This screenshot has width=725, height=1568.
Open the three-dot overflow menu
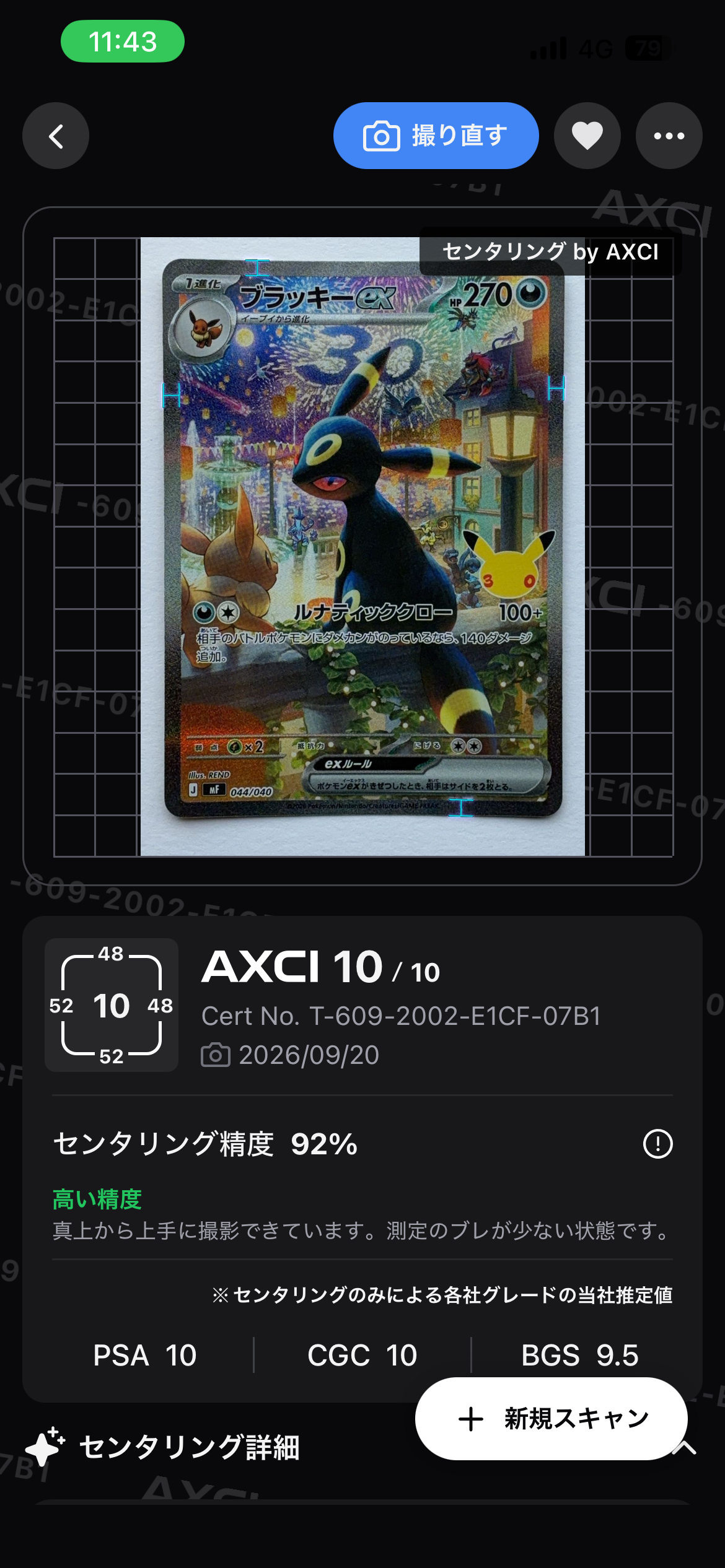click(669, 136)
